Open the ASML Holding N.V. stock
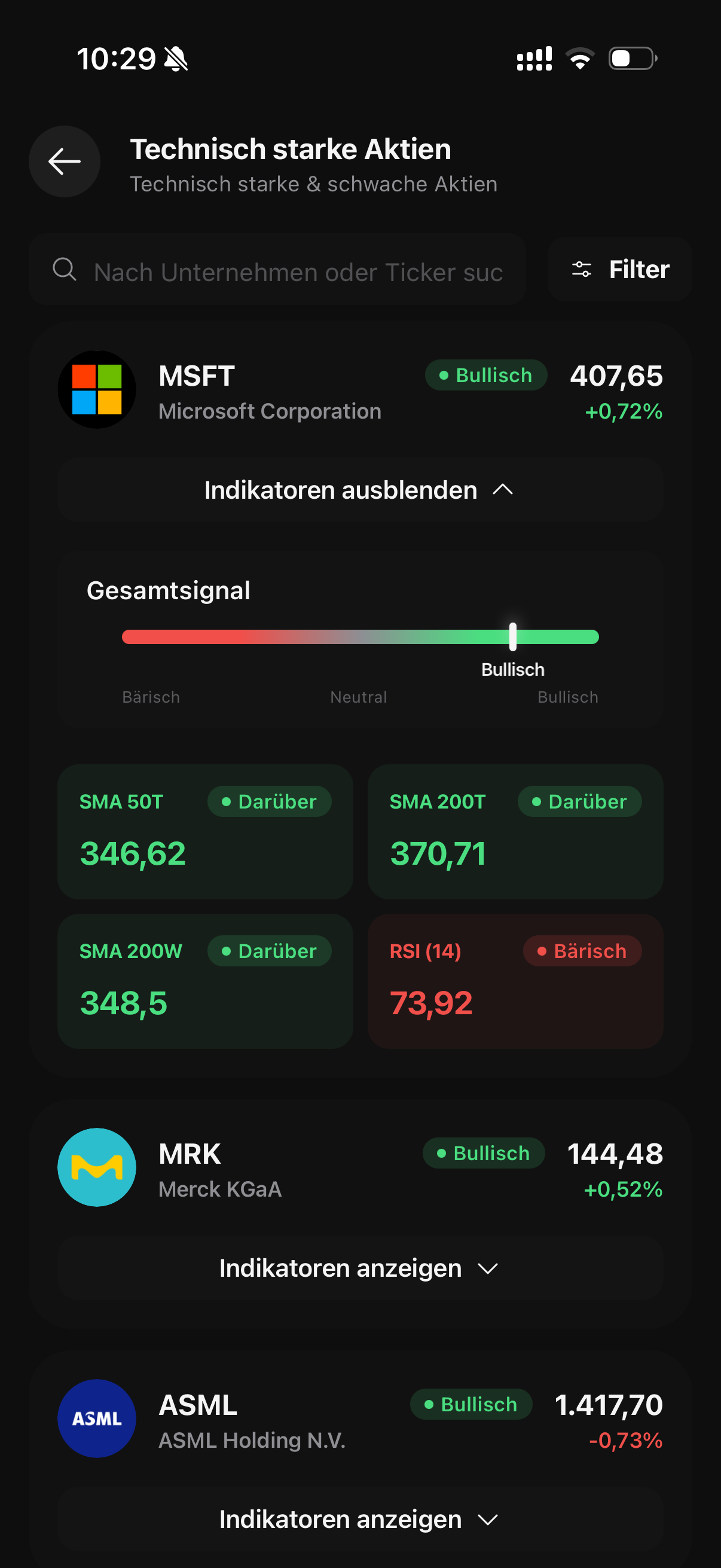This screenshot has height=1568, width=721. 360,1420
